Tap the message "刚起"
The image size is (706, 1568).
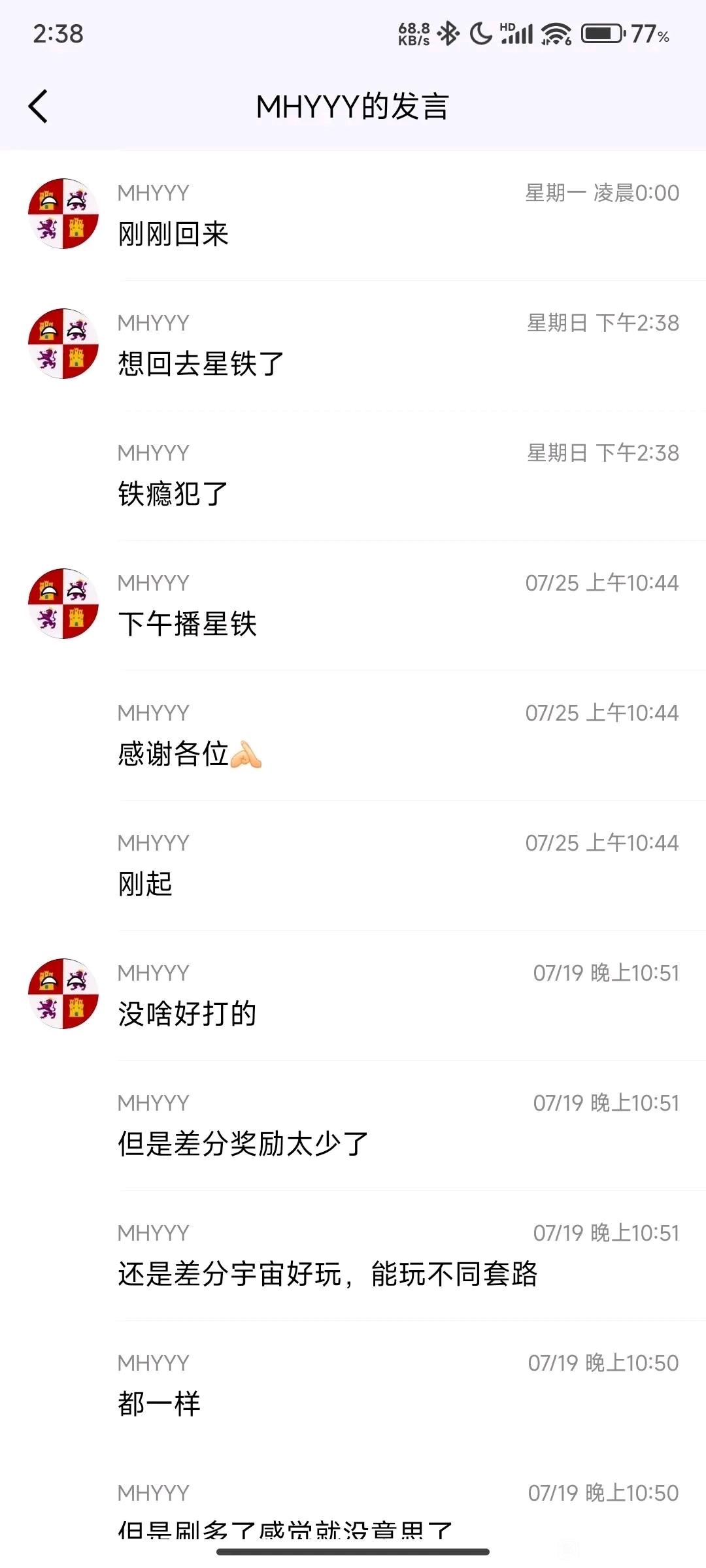coord(145,884)
